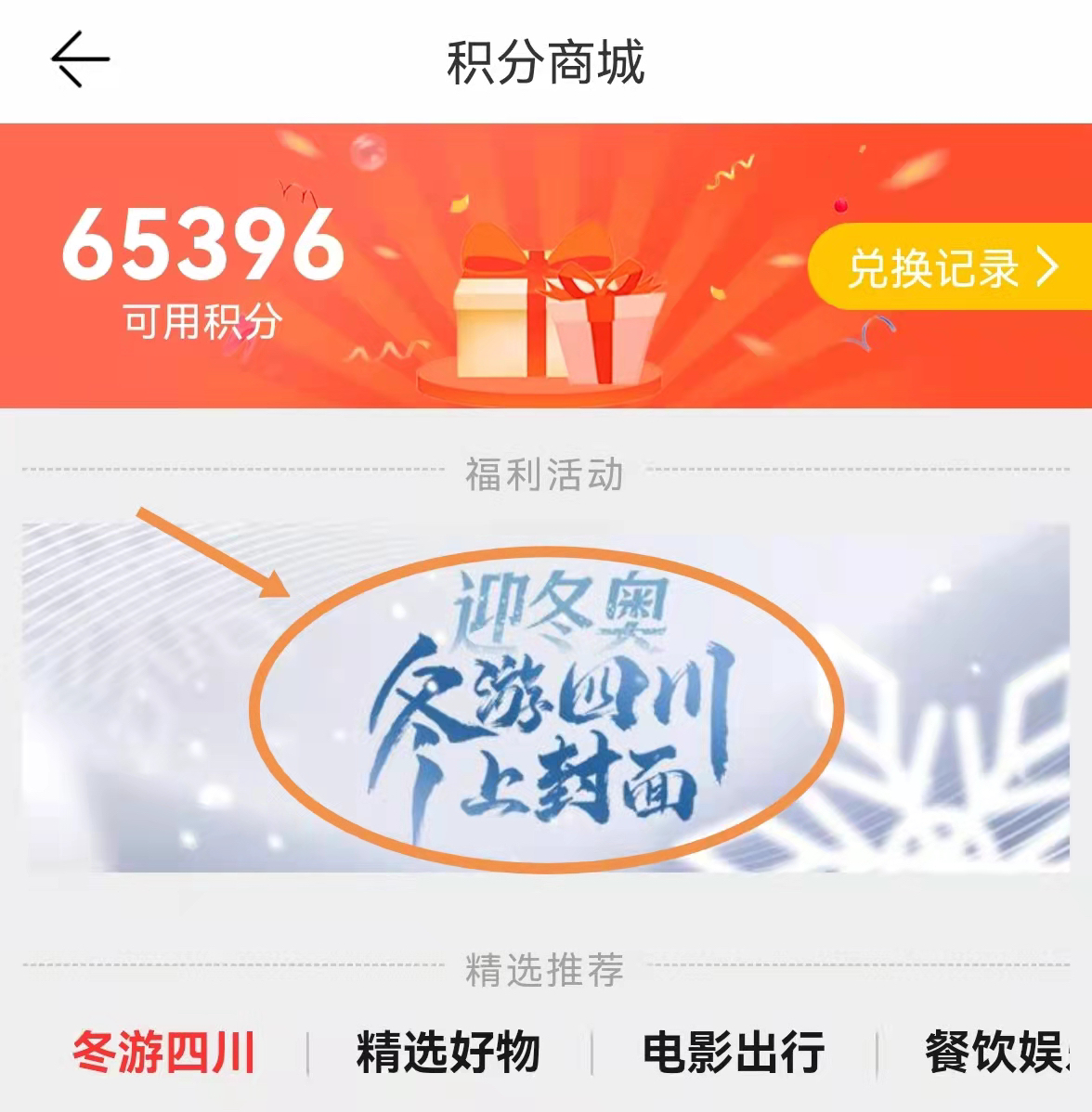This screenshot has width=1092, height=1112.
Task: Select the 冬游四川 tab
Action: (163, 1052)
